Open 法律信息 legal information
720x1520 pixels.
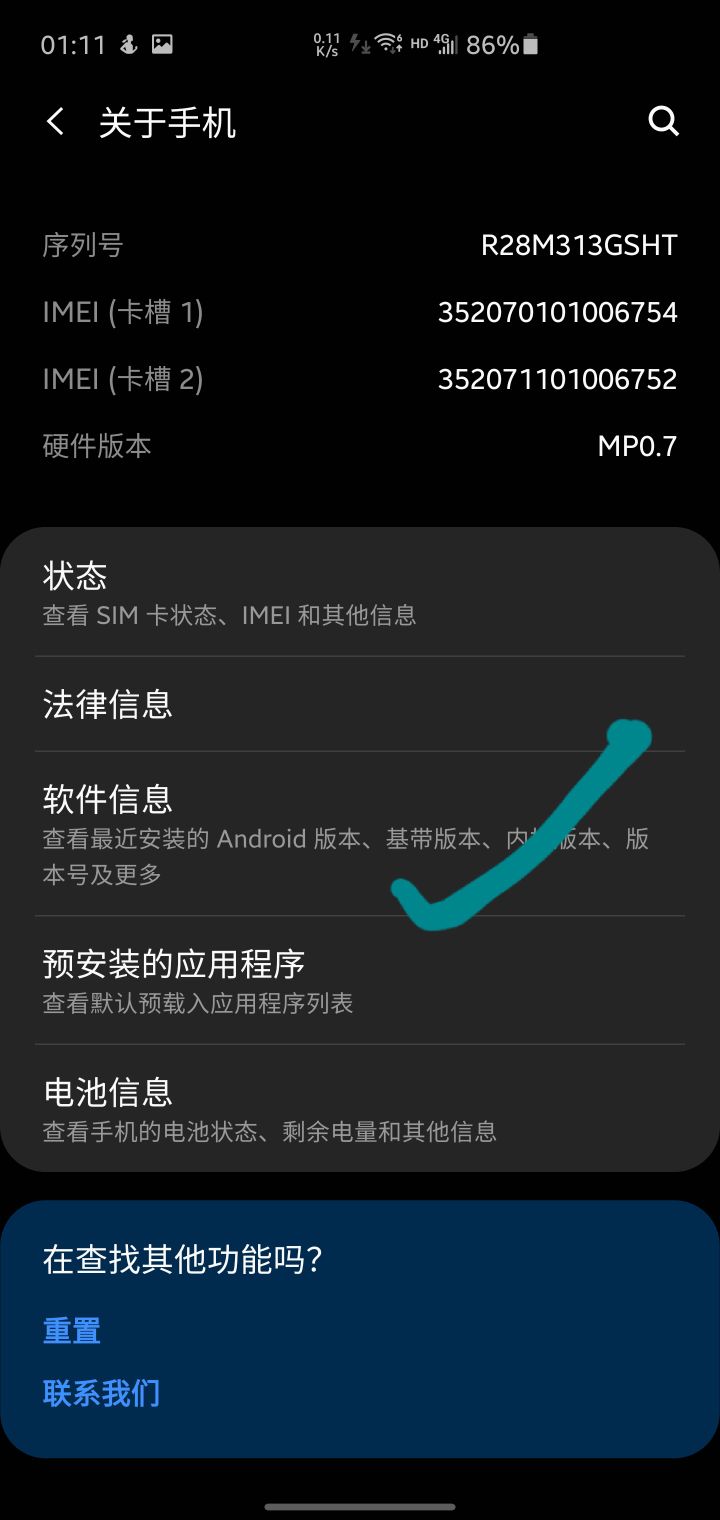(x=360, y=705)
